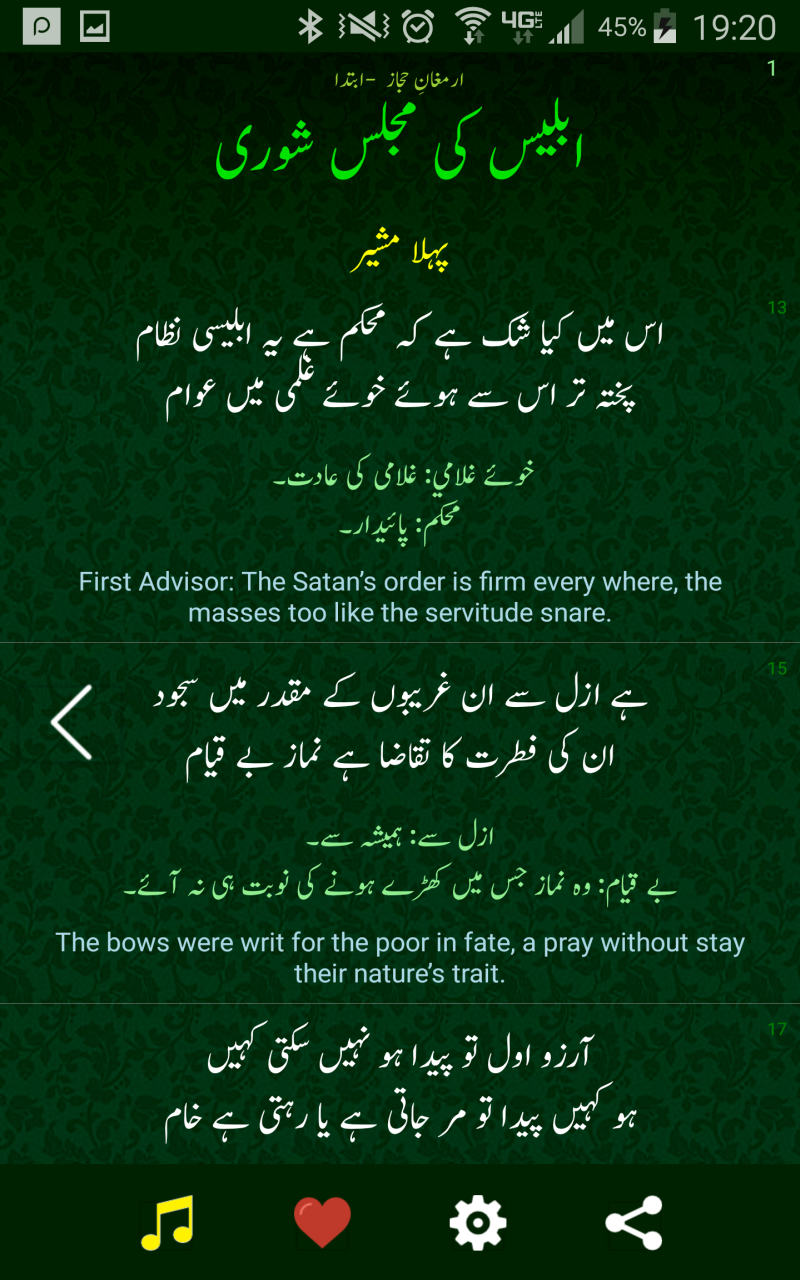The height and width of the screenshot is (1280, 800).
Task: Share this poem
Action: (x=634, y=1222)
